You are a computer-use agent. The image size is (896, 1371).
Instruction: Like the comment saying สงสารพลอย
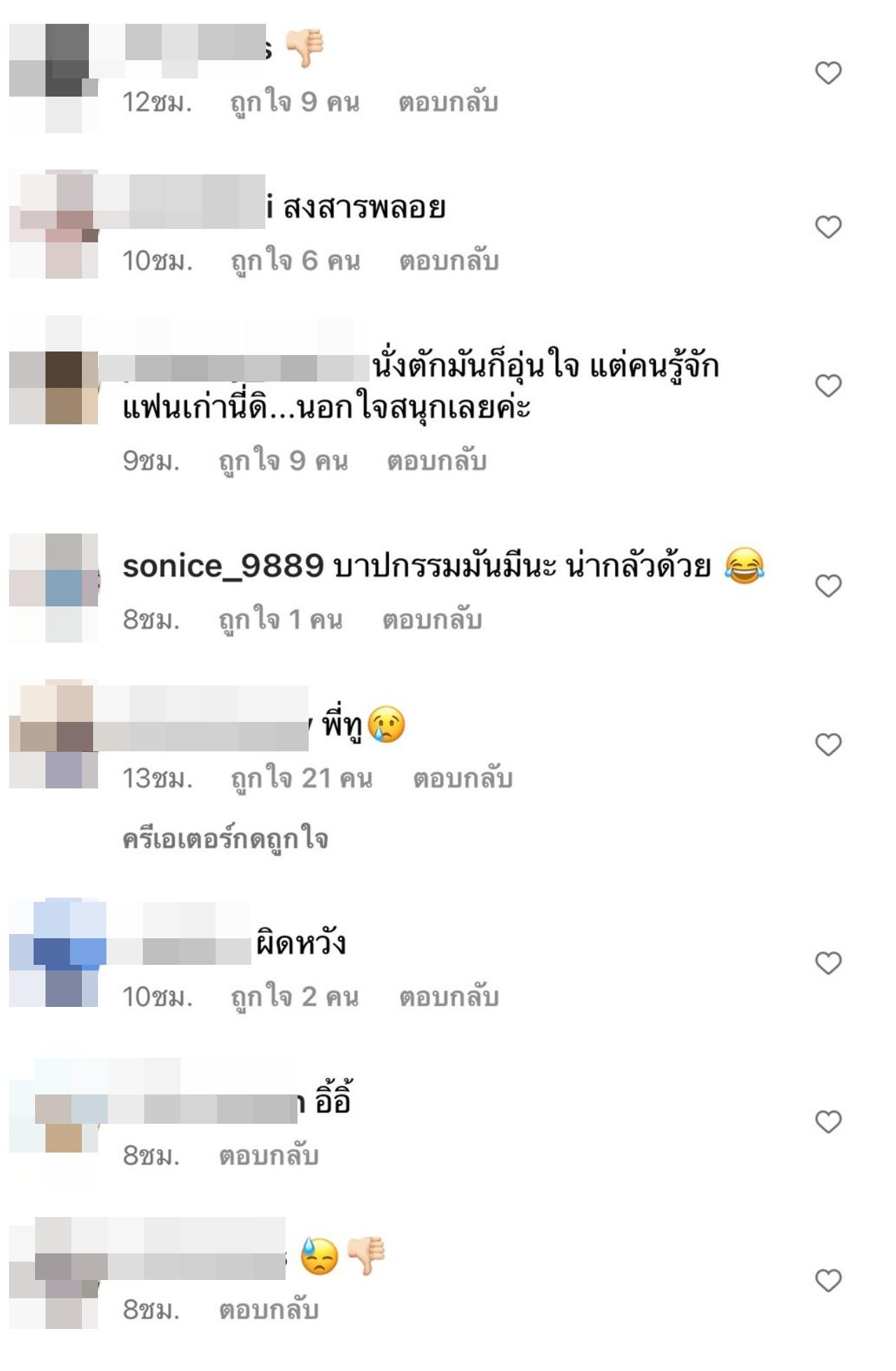pyautogui.click(x=828, y=227)
